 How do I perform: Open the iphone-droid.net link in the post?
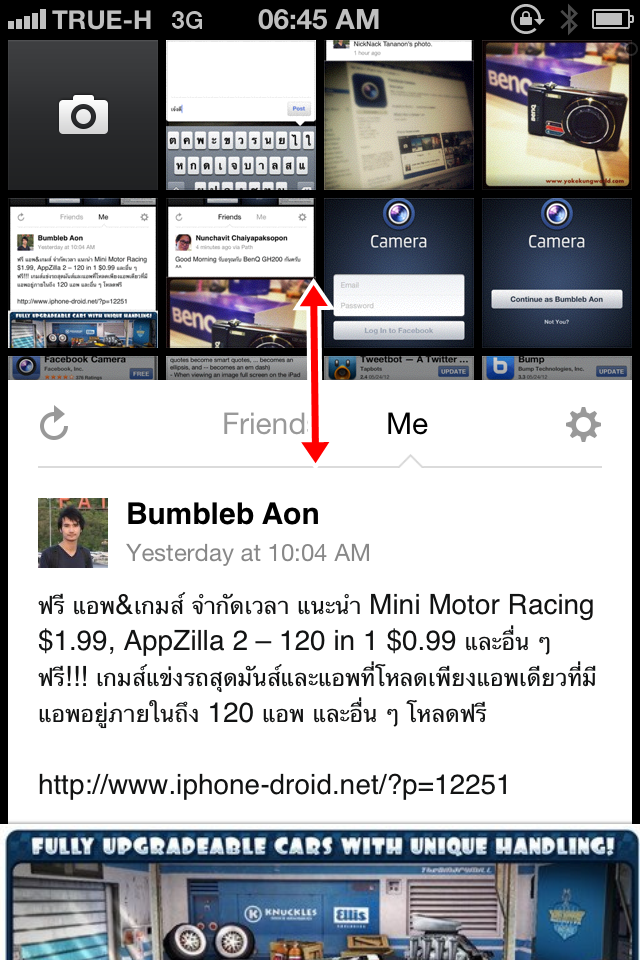(274, 784)
